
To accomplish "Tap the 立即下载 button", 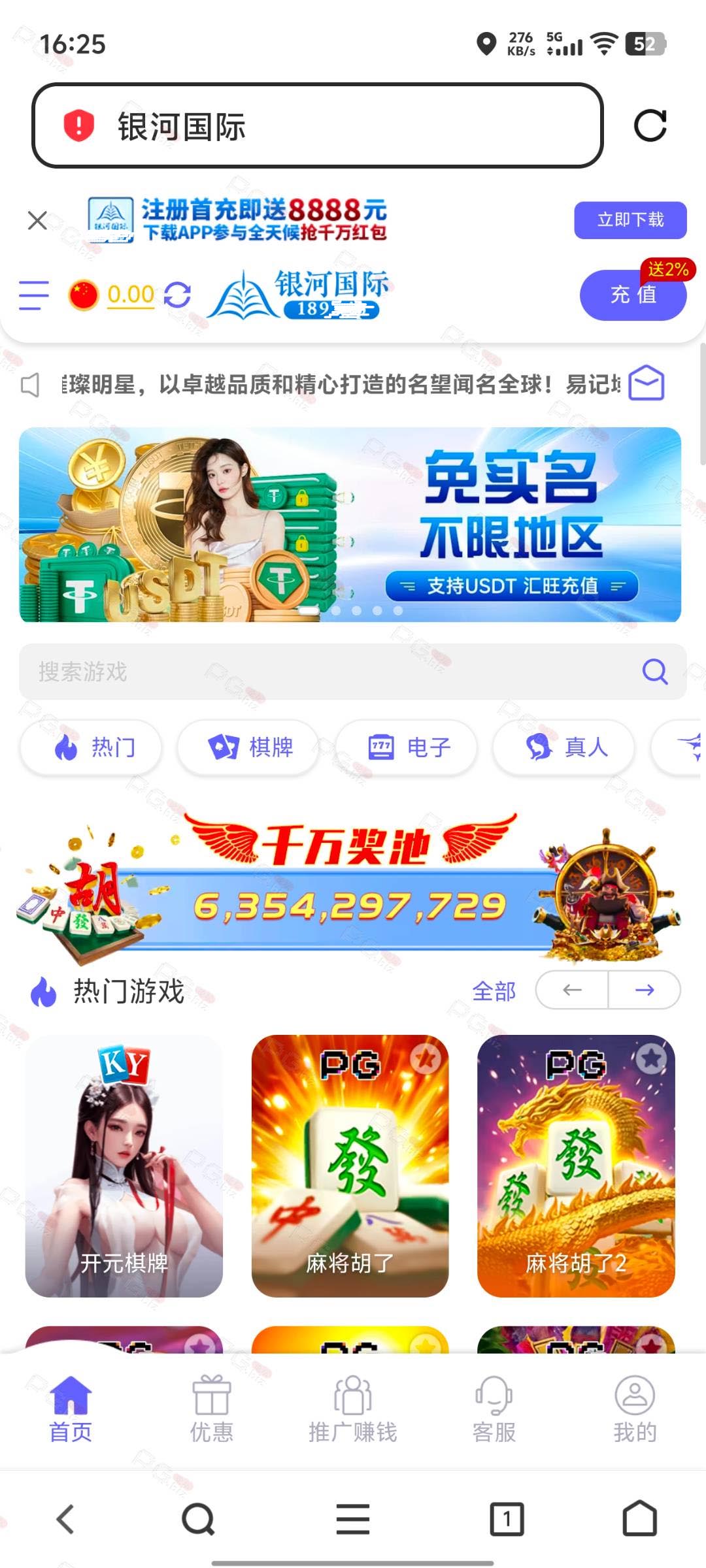I will 630,220.
